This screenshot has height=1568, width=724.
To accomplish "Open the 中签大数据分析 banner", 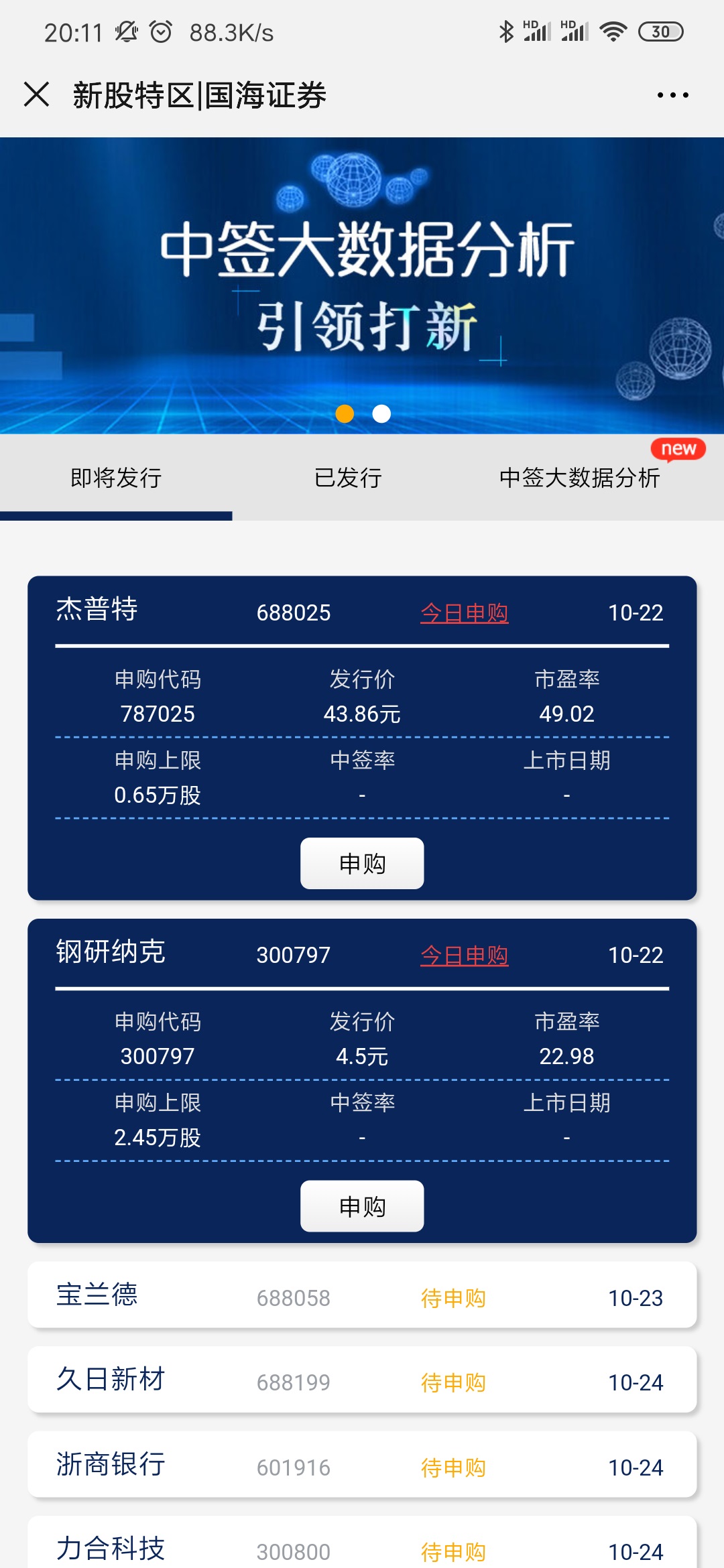I will [362, 285].
